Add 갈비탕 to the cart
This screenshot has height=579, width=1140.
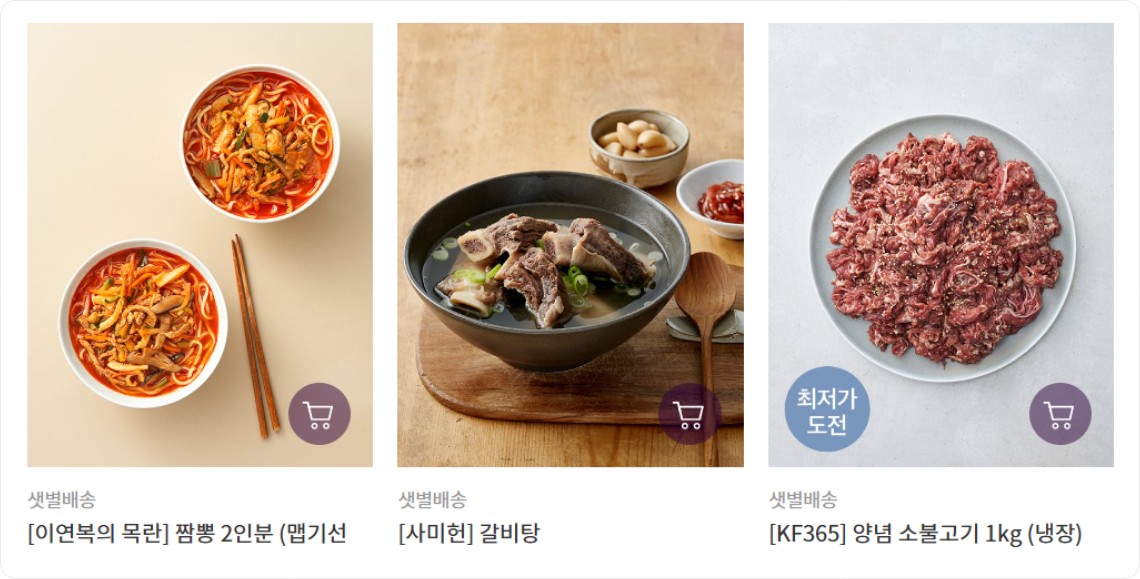click(x=689, y=414)
